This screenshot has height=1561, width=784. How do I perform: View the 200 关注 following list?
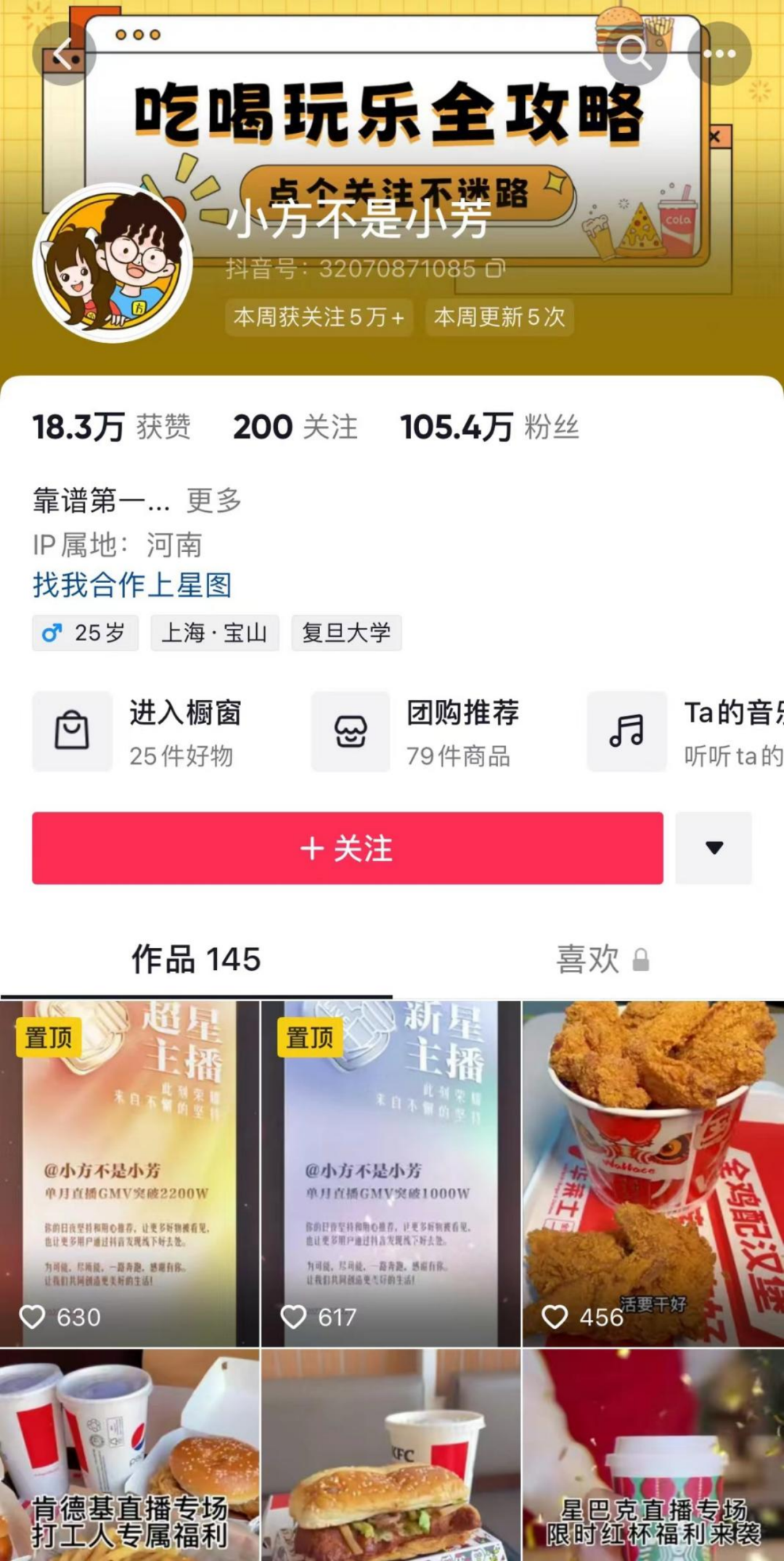[295, 427]
